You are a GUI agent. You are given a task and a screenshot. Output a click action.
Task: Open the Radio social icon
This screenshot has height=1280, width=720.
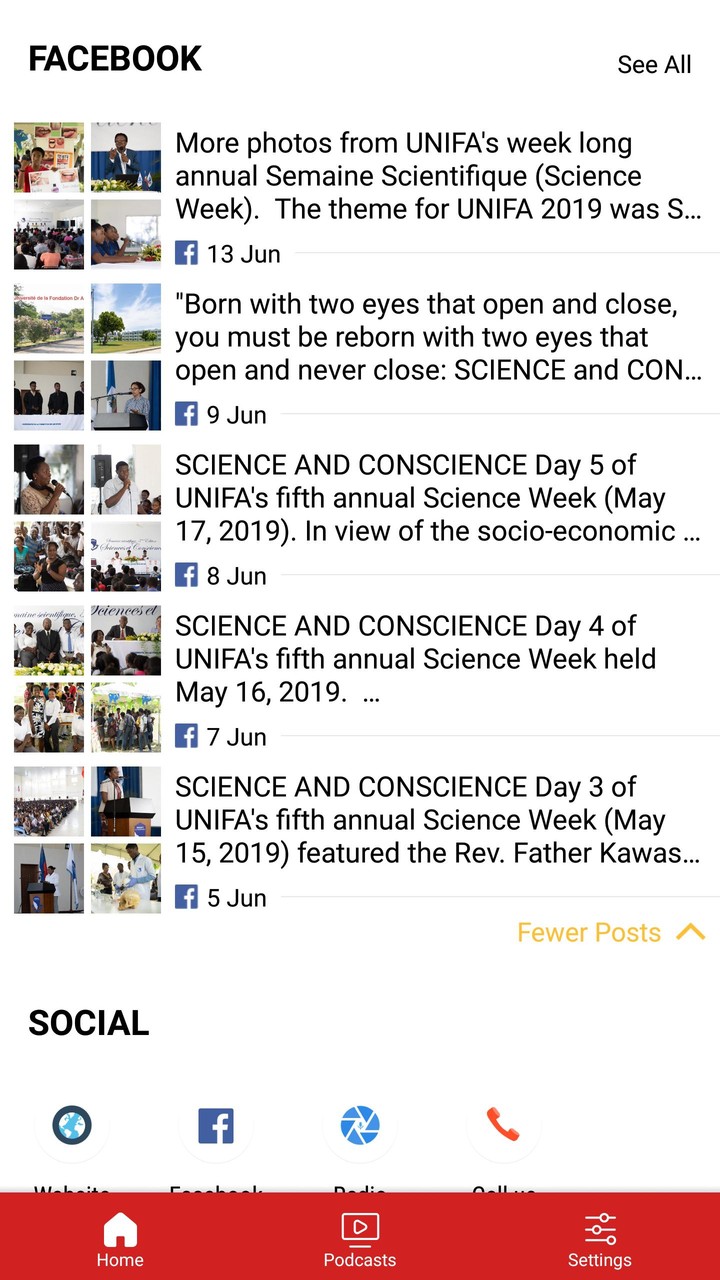[360, 1125]
